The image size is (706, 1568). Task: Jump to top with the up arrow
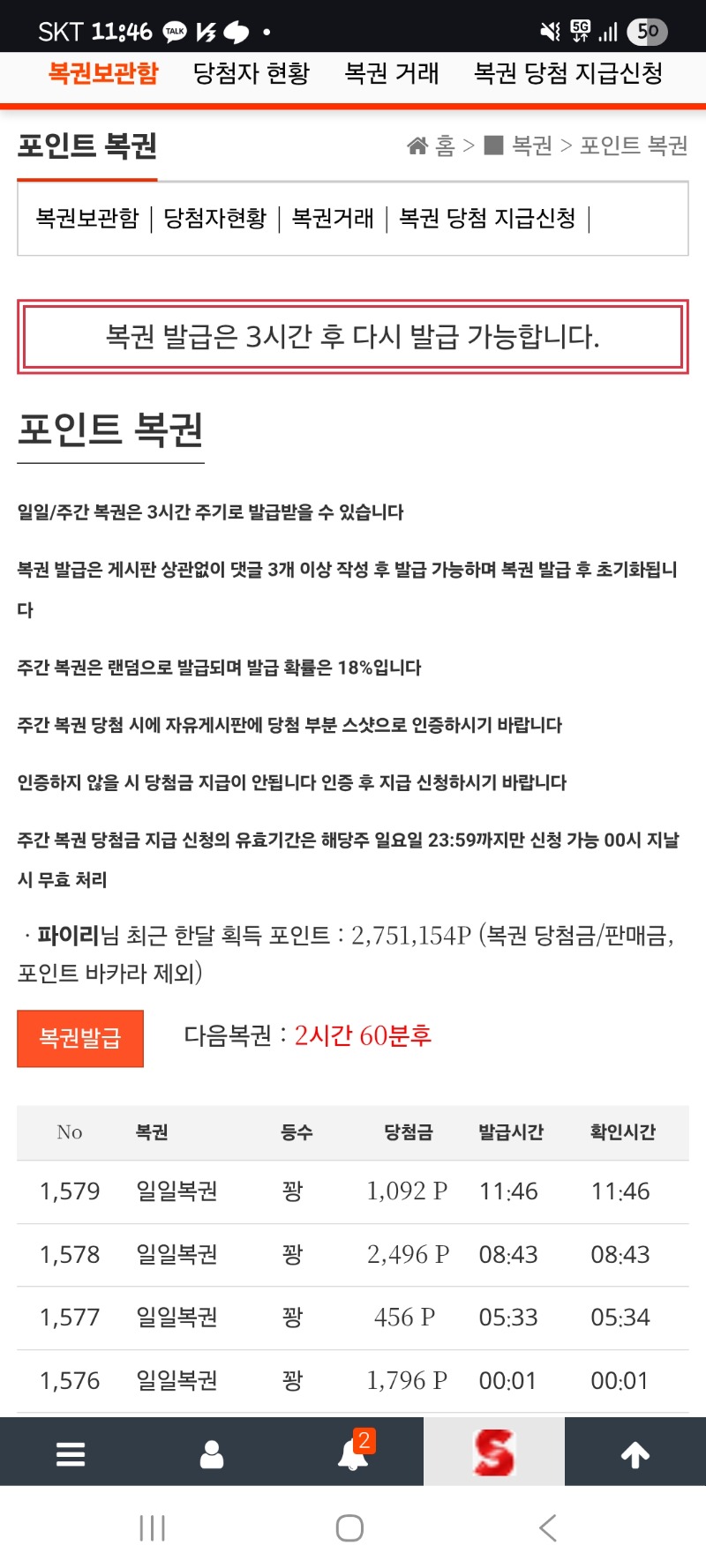[635, 1453]
